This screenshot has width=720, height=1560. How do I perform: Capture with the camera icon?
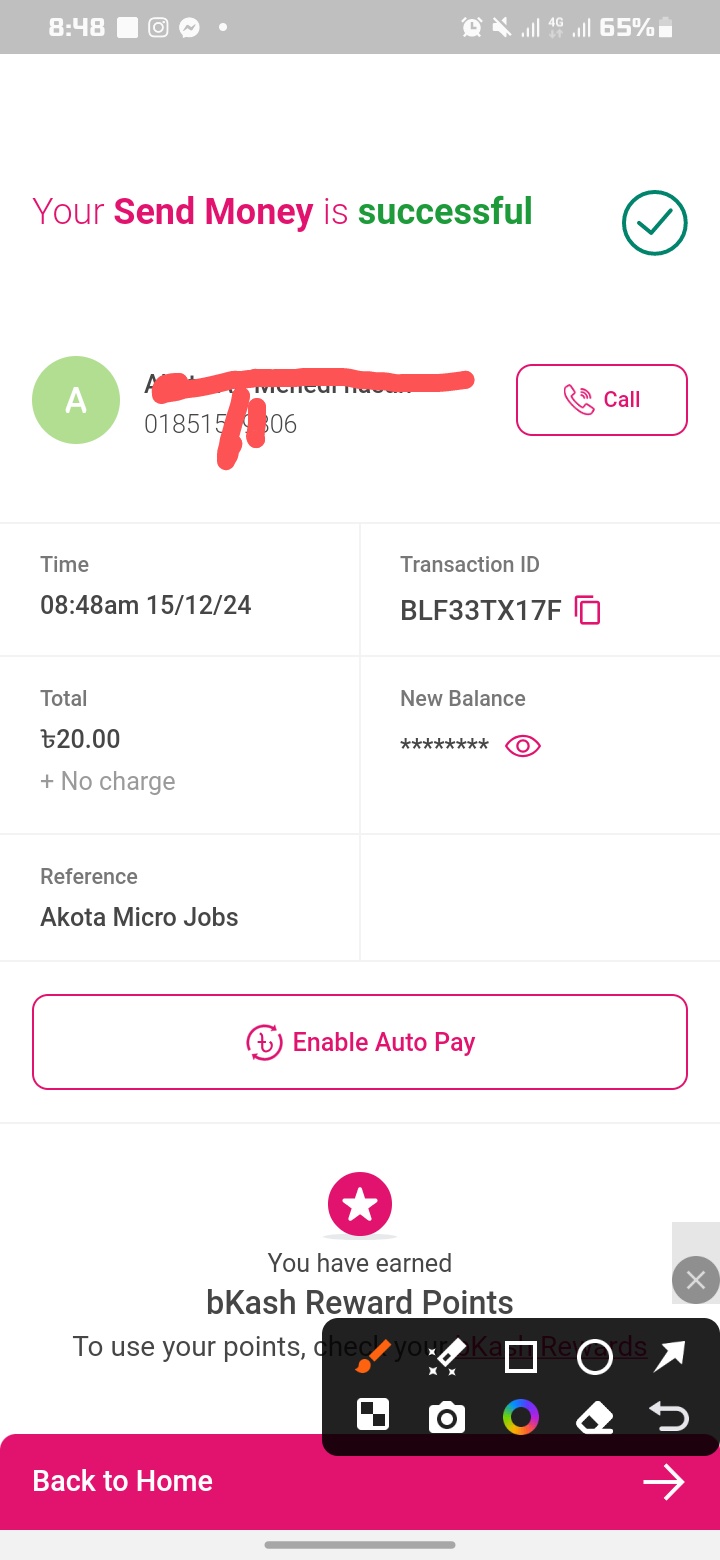447,1417
